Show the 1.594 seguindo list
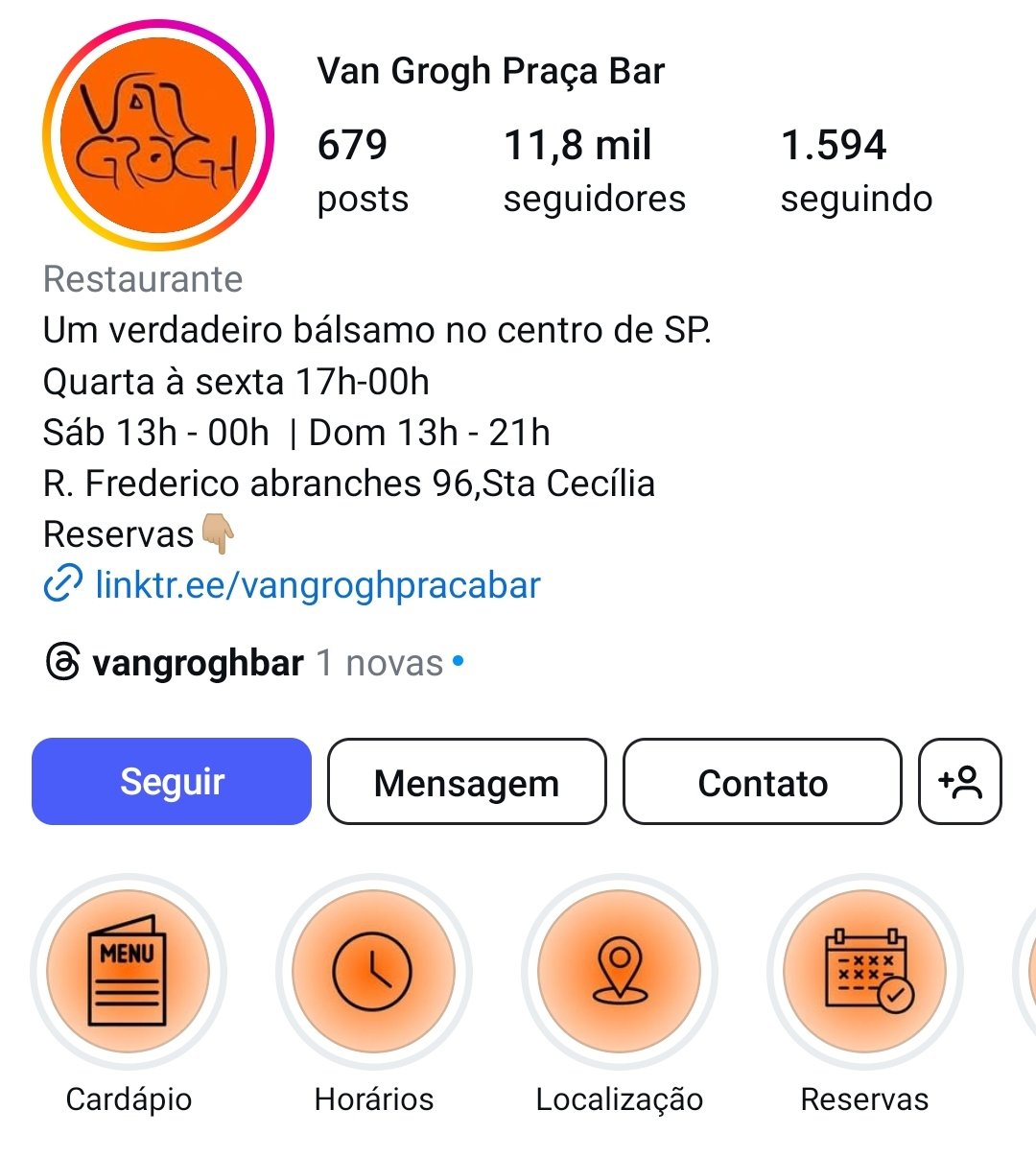Screen dimensions: 1036x1157 (856, 171)
